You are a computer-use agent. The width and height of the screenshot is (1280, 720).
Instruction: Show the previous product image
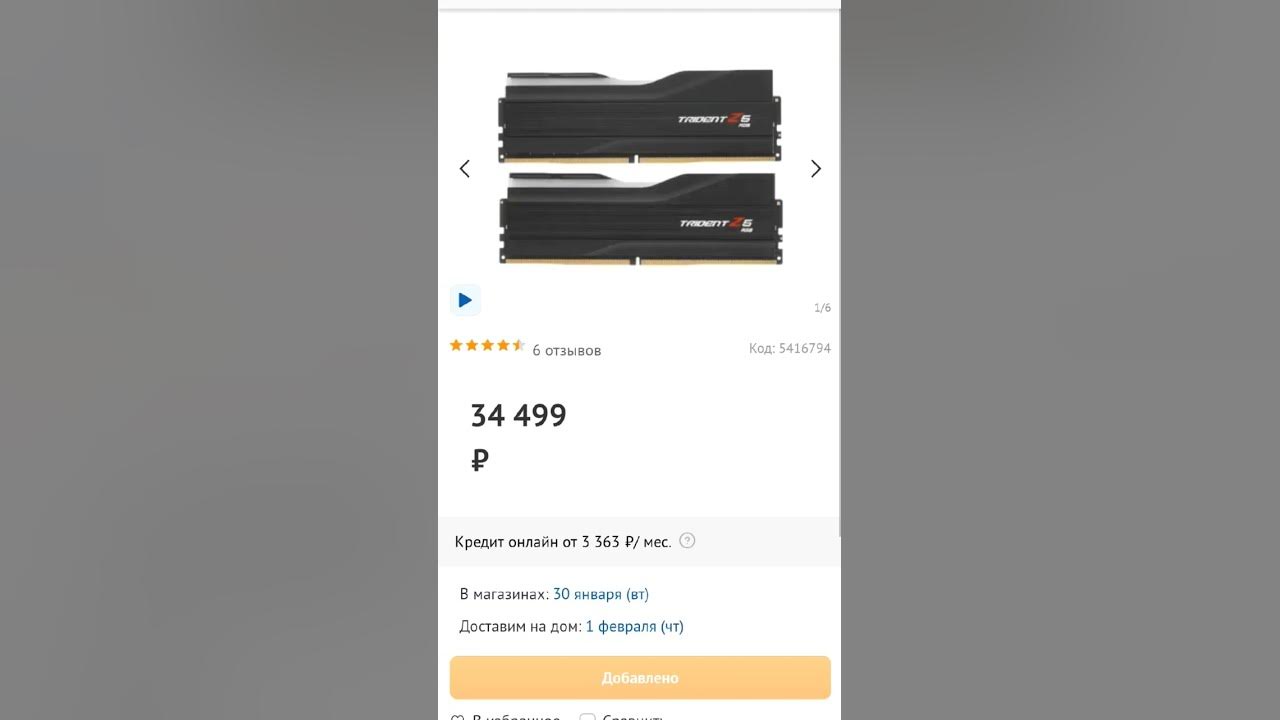click(x=464, y=169)
